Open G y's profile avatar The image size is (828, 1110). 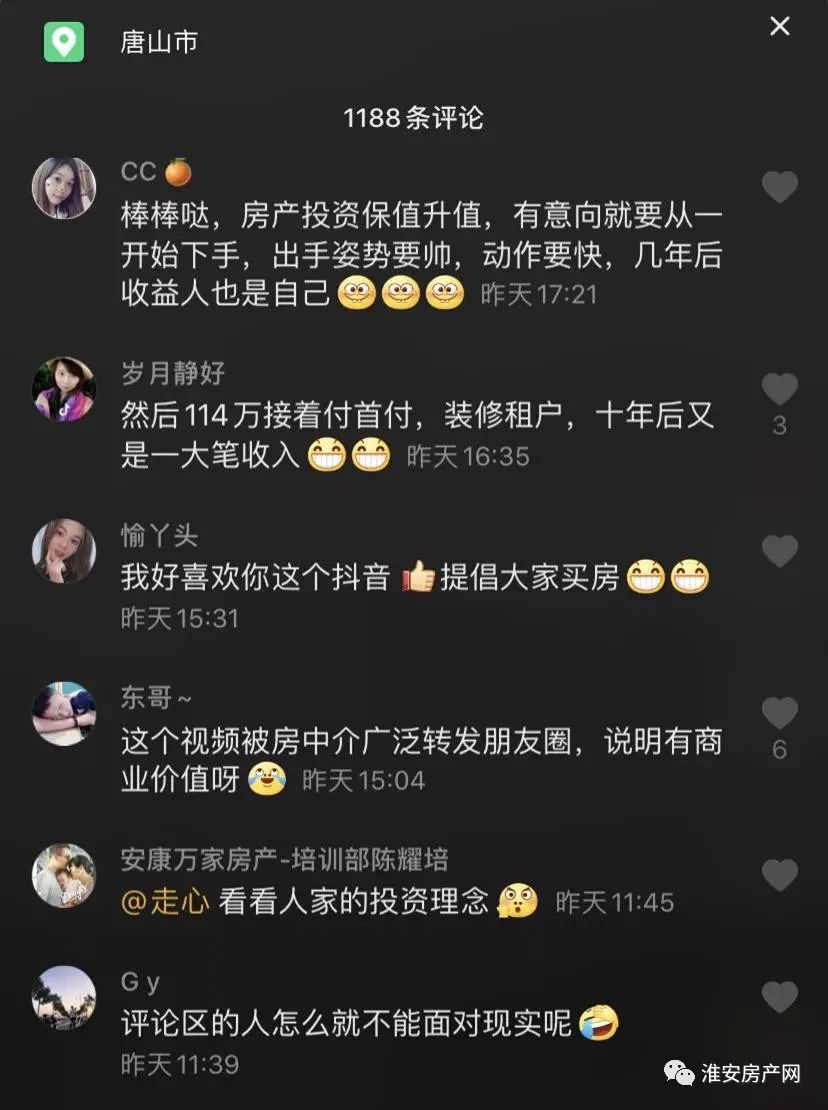(x=64, y=997)
